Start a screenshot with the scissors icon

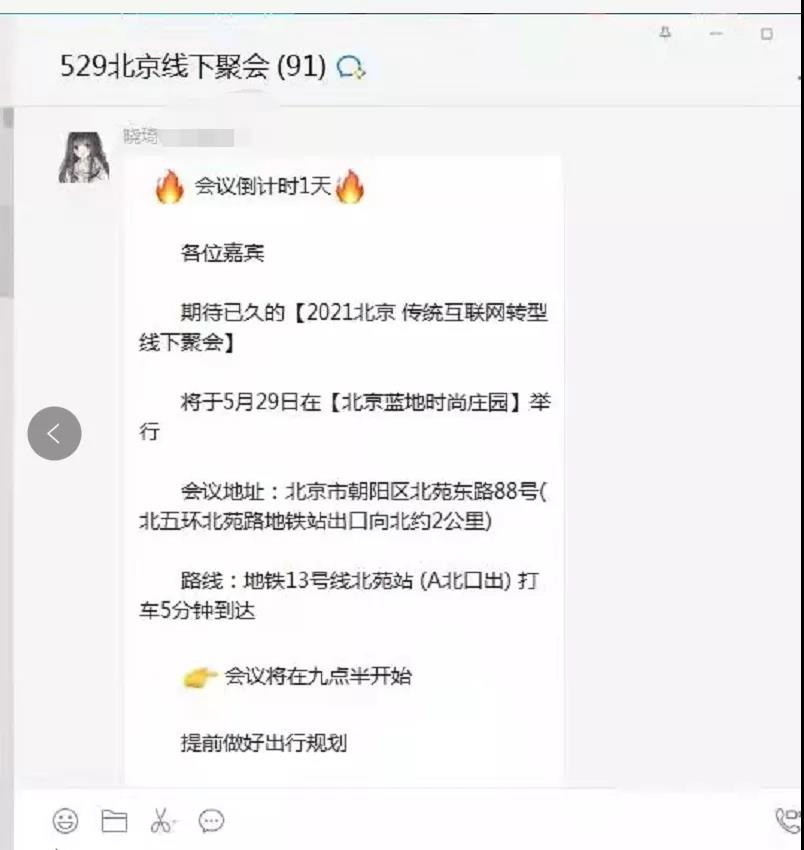[x=161, y=821]
